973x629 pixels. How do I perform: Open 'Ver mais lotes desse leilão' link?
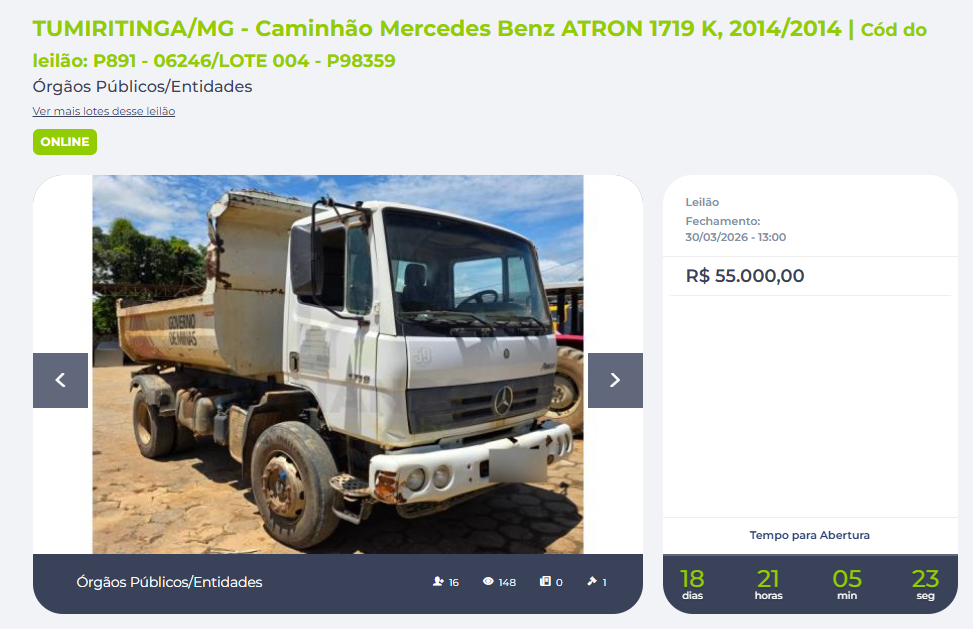point(104,111)
